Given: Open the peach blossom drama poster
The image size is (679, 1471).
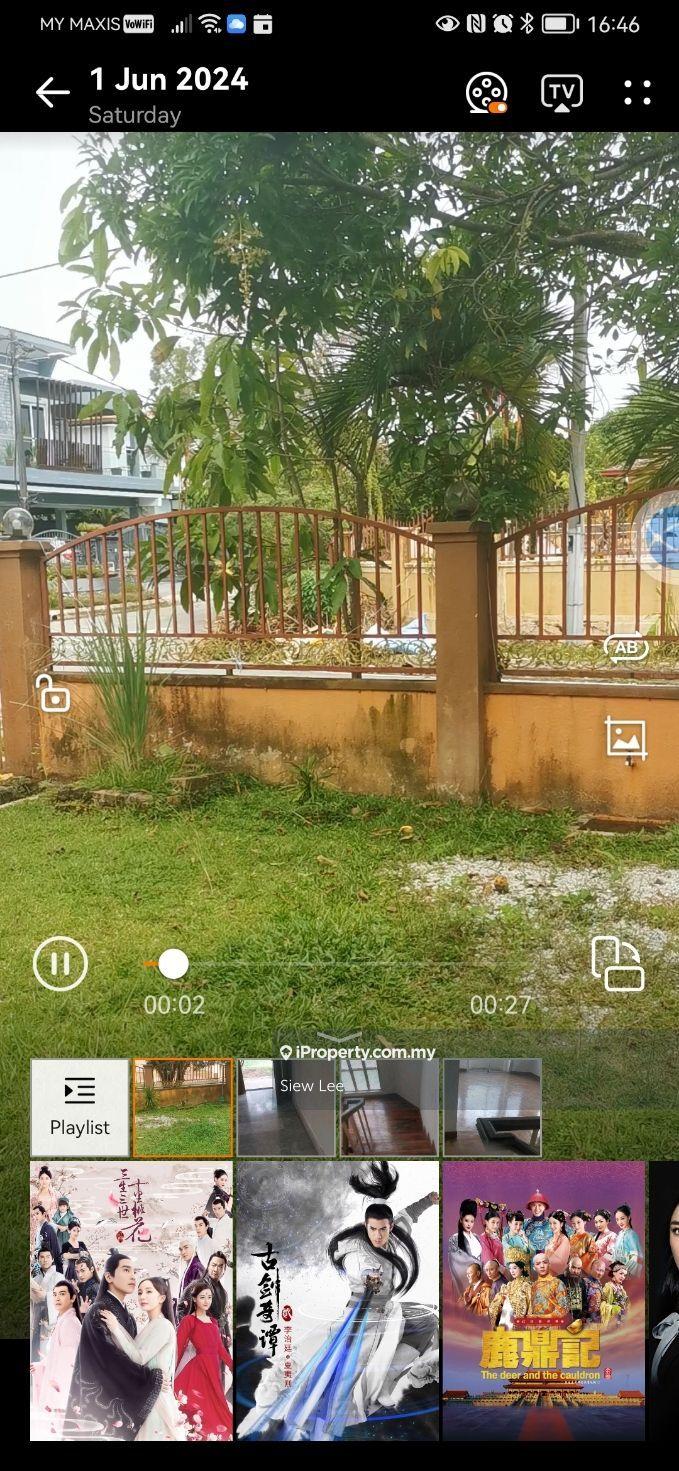Looking at the screenshot, I should pos(131,1300).
